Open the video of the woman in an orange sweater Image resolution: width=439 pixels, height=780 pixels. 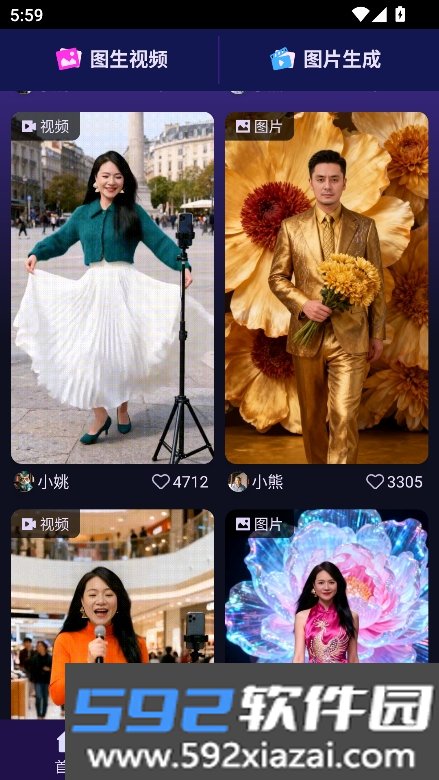112,586
